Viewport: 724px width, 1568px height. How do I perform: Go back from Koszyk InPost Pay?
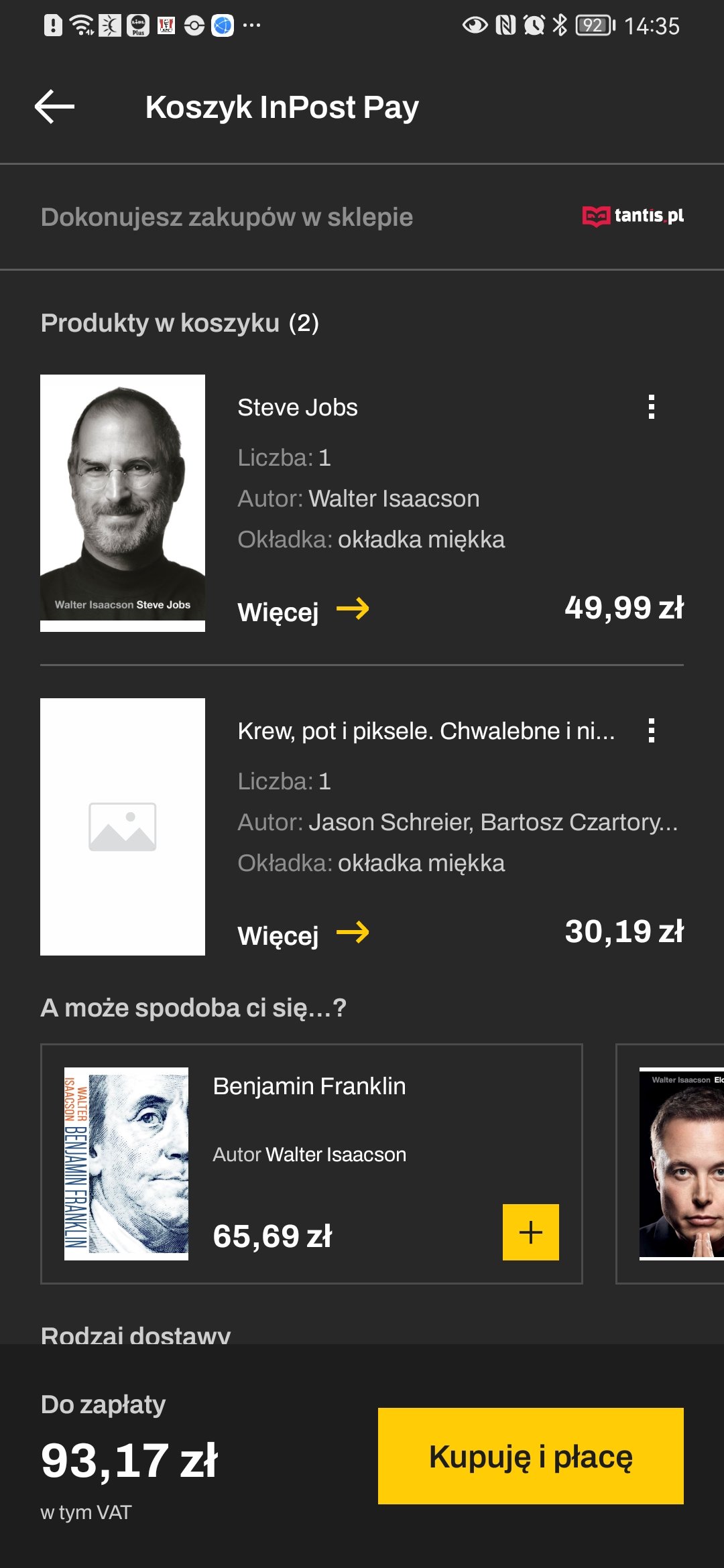point(54,107)
